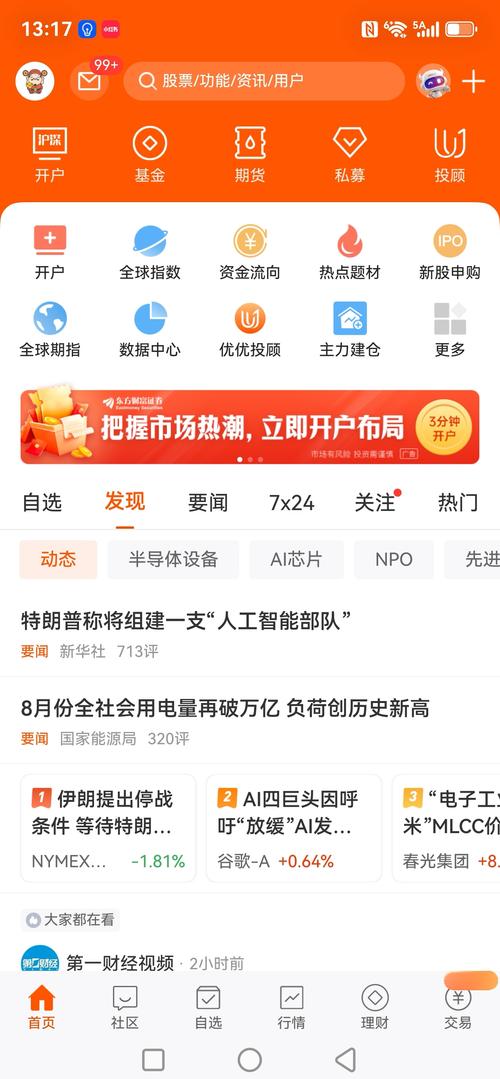The image size is (500, 1079).
Task: Open the mail inbox with 99+ badge
Action: pyautogui.click(x=89, y=81)
